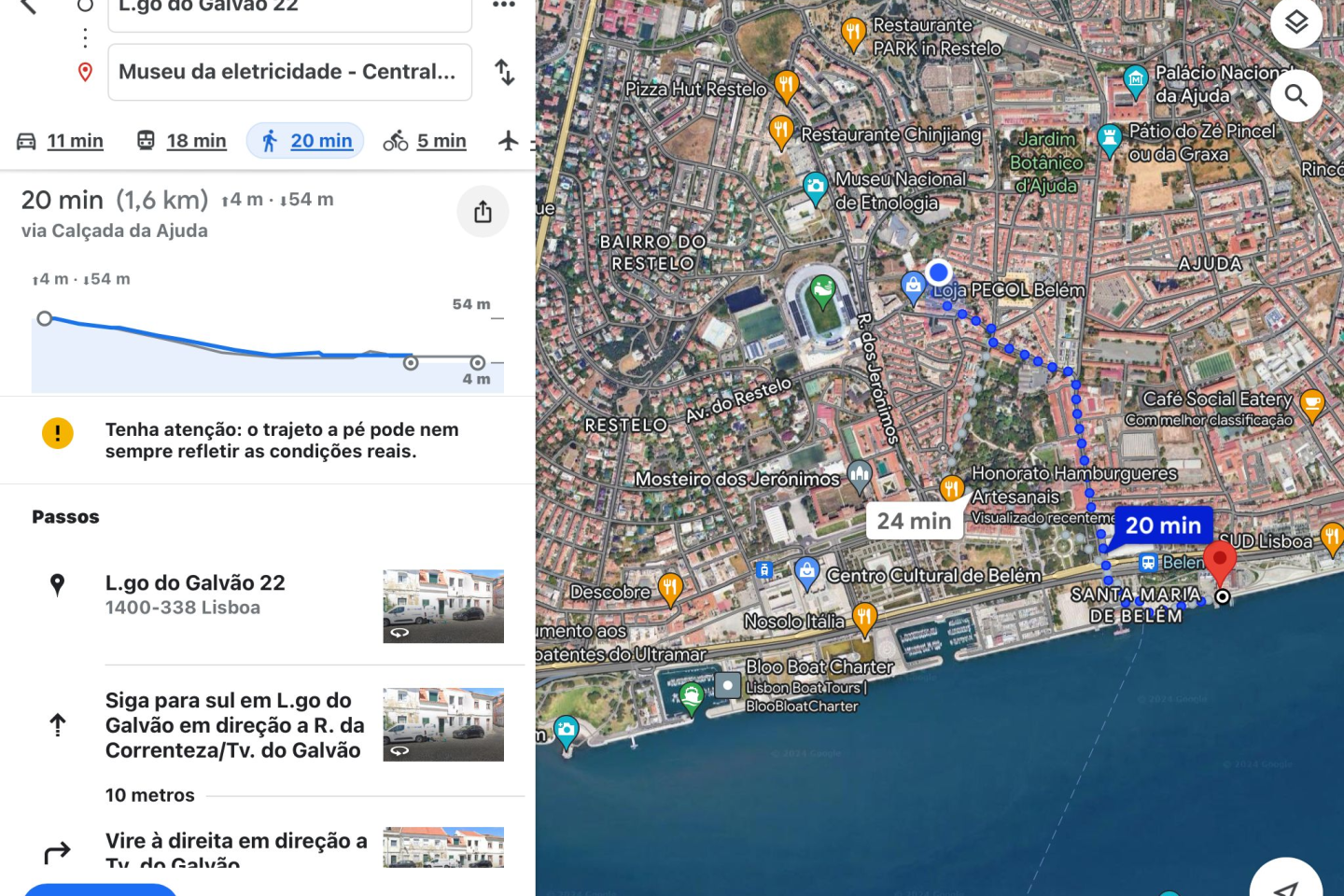Open Café Social Eatery map pin

pos(1312,405)
